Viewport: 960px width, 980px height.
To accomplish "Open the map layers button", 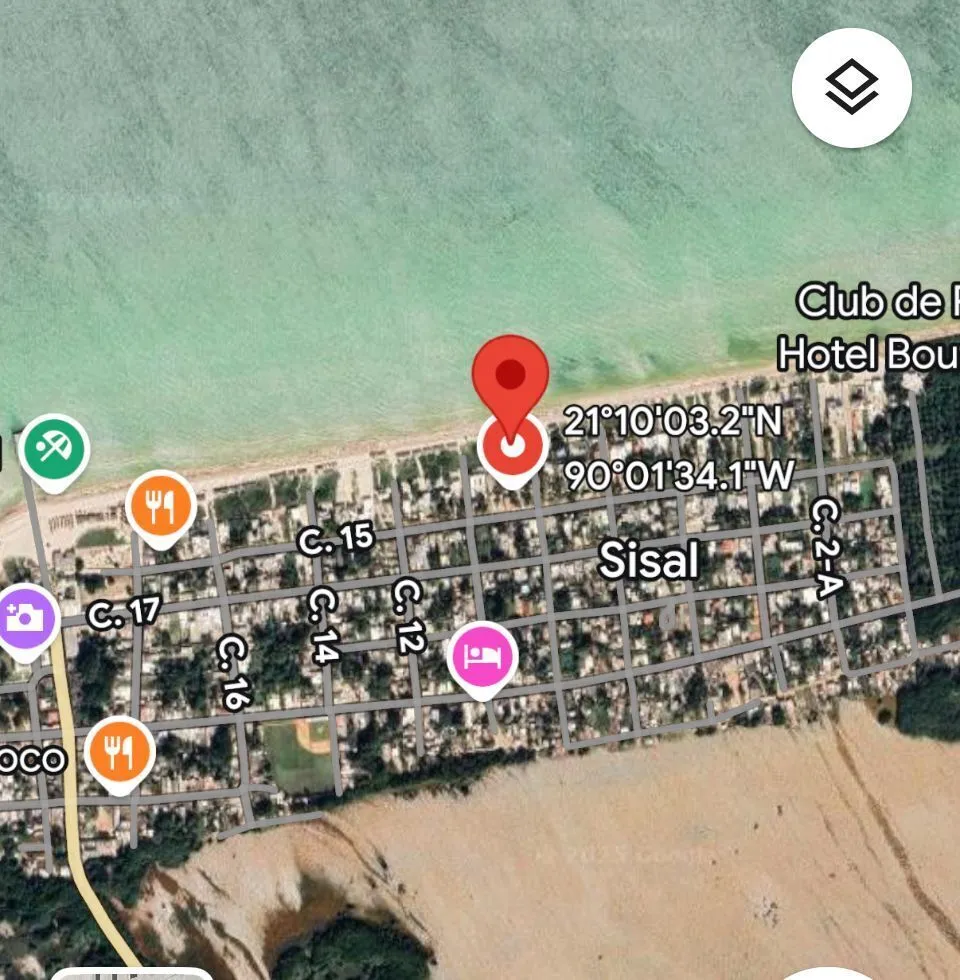I will 851,88.
